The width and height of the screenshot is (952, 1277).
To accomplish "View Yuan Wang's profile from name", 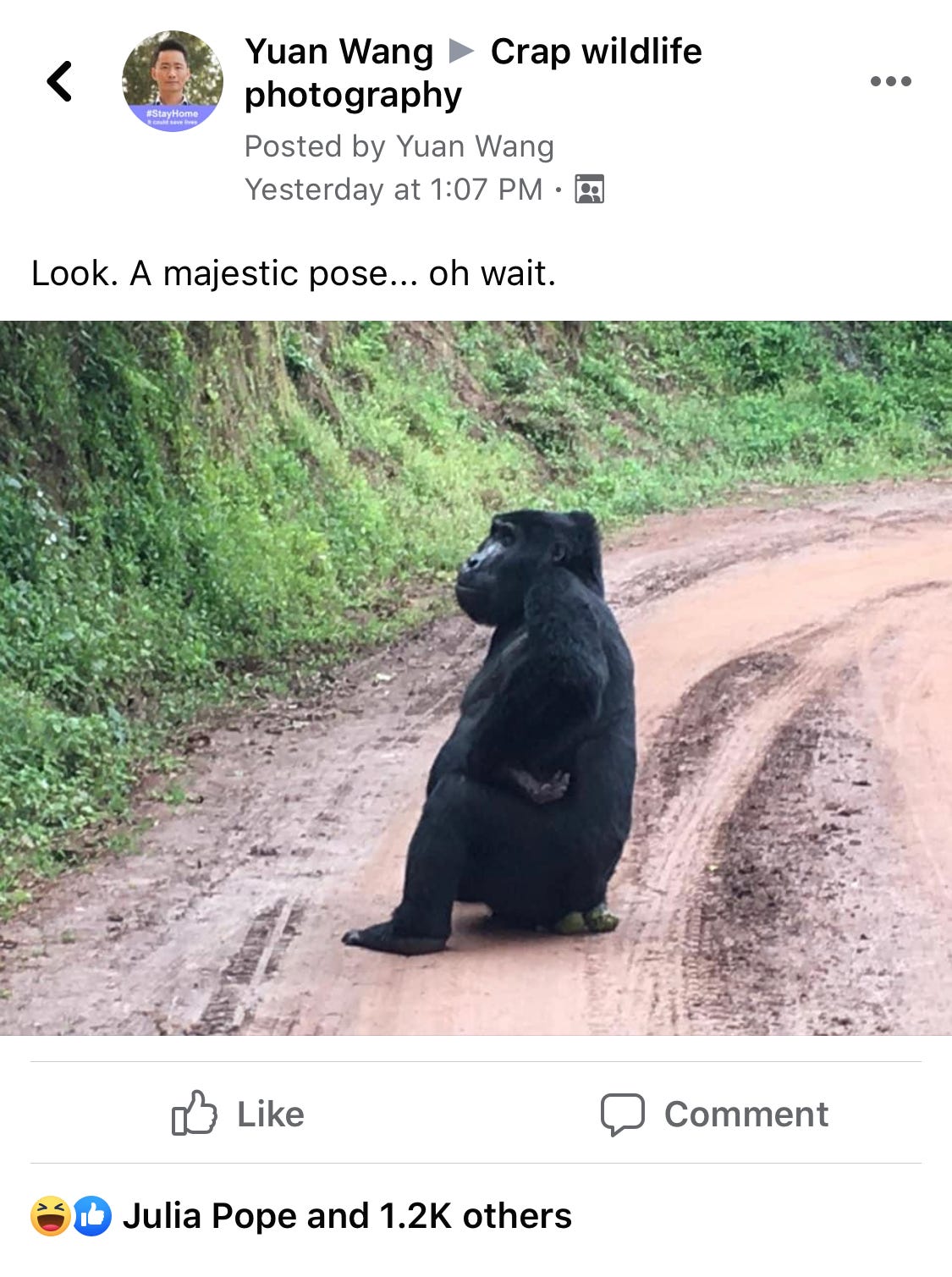I will click(x=338, y=52).
